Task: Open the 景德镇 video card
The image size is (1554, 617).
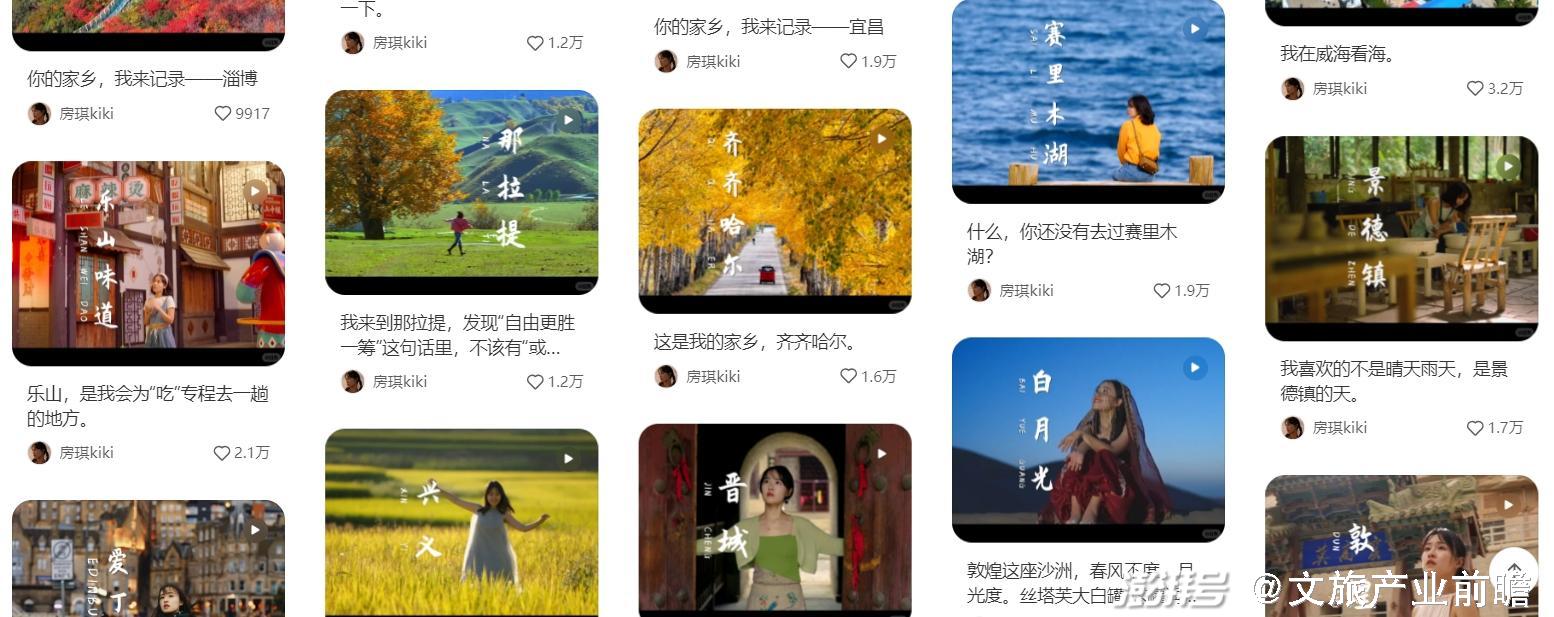Action: 1401,238
